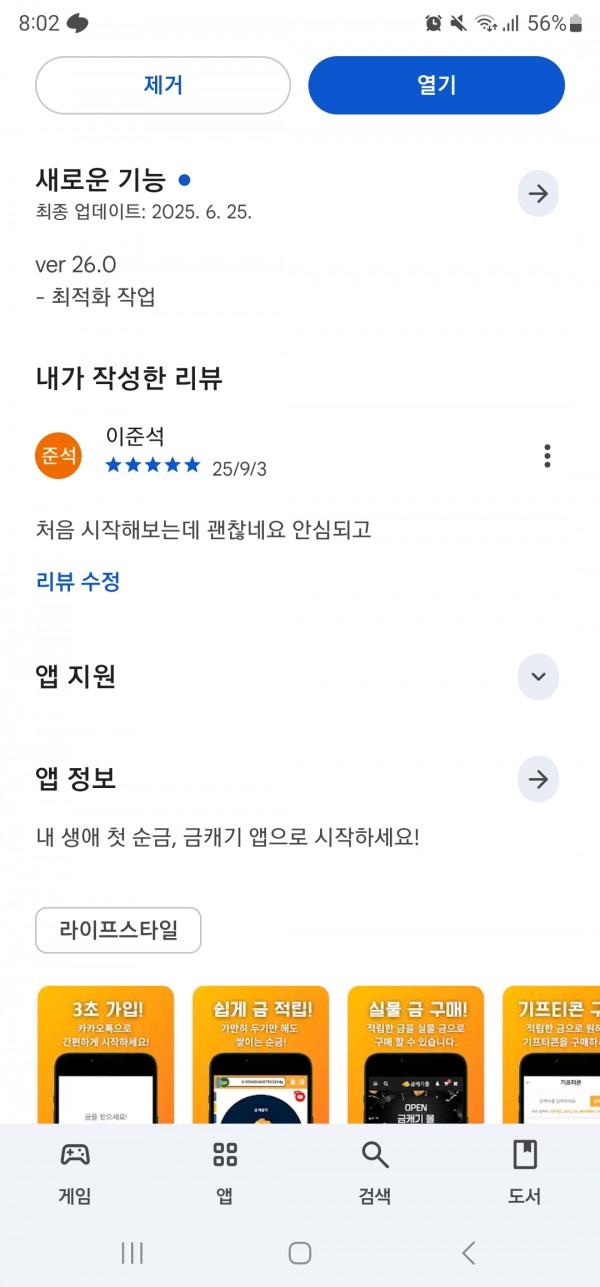
Task: Open the 앱 정보 arrow
Action: [x=538, y=779]
